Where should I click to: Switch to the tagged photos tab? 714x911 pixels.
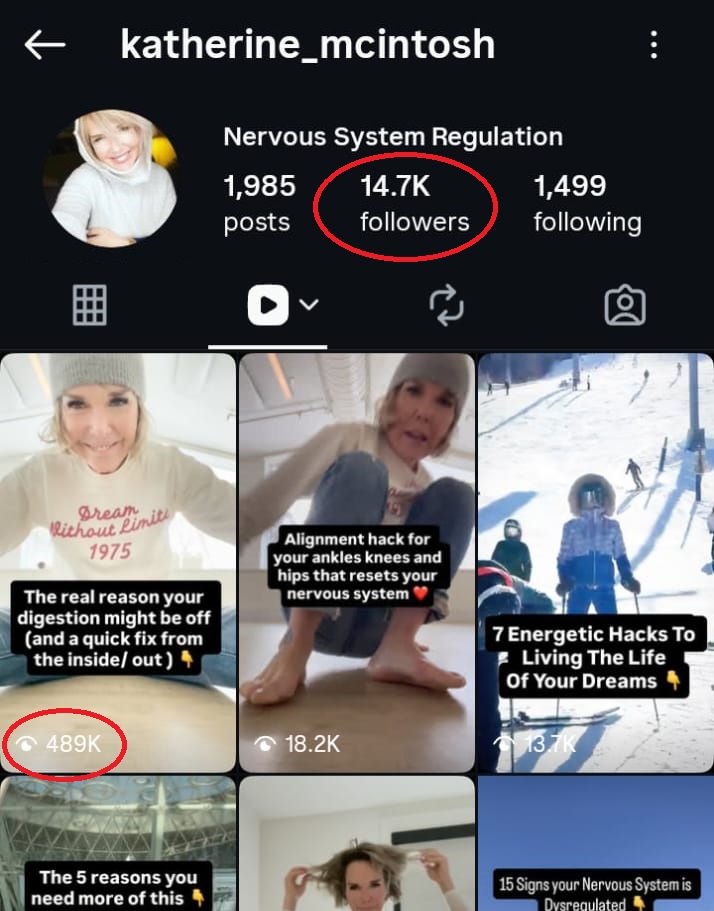click(x=625, y=306)
